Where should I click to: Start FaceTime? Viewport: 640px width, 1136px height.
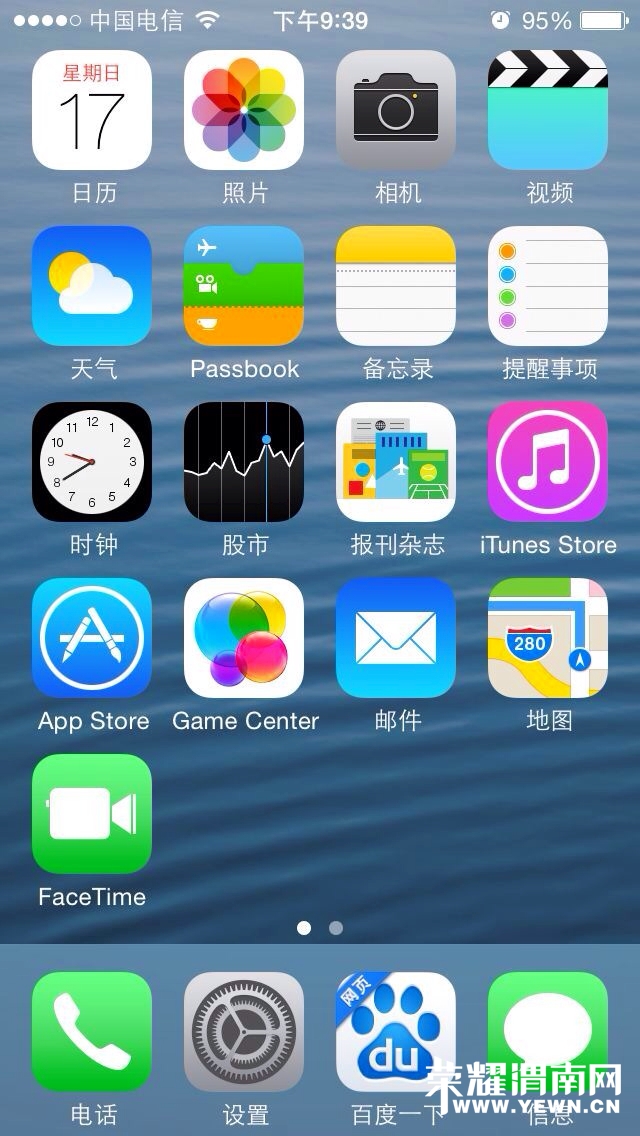[x=92, y=814]
